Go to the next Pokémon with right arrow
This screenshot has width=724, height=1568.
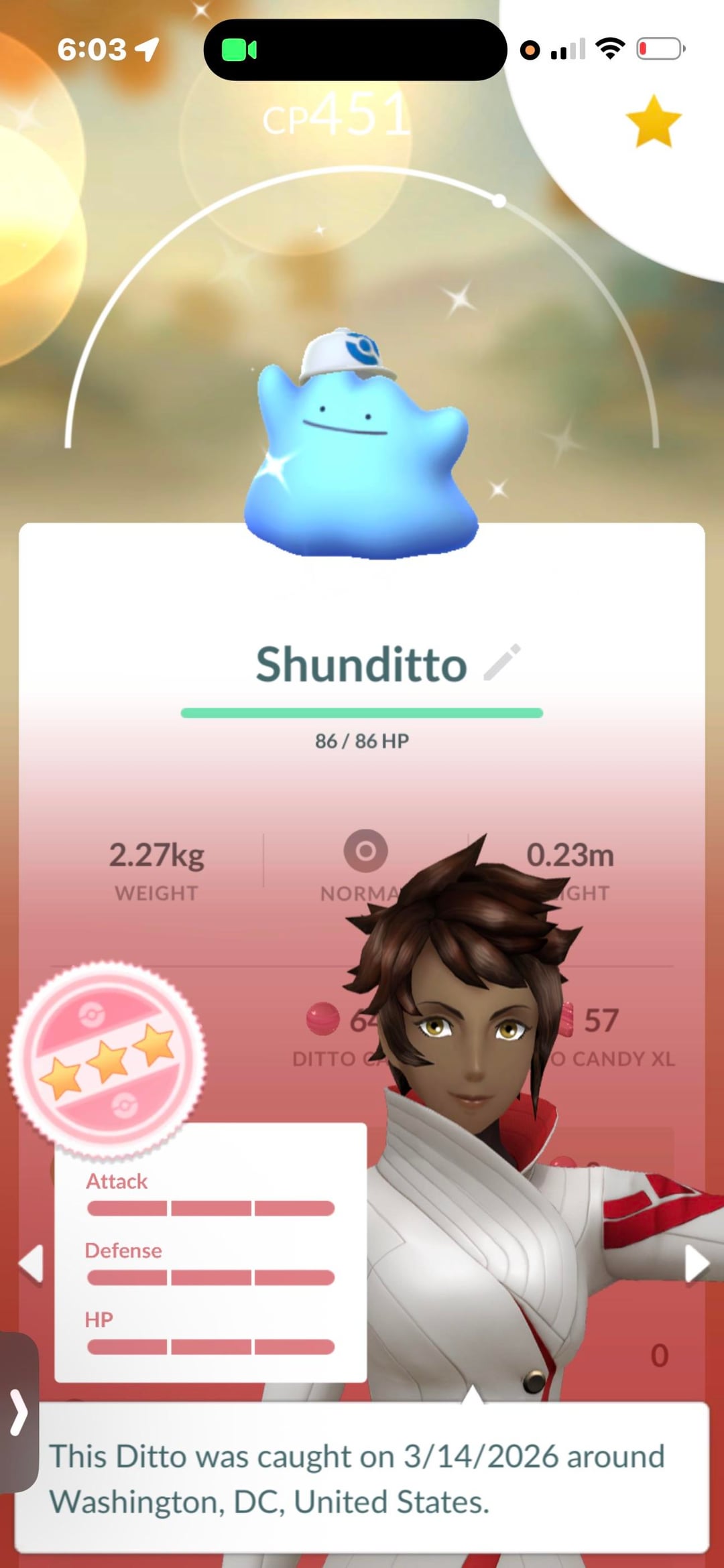[696, 1264]
